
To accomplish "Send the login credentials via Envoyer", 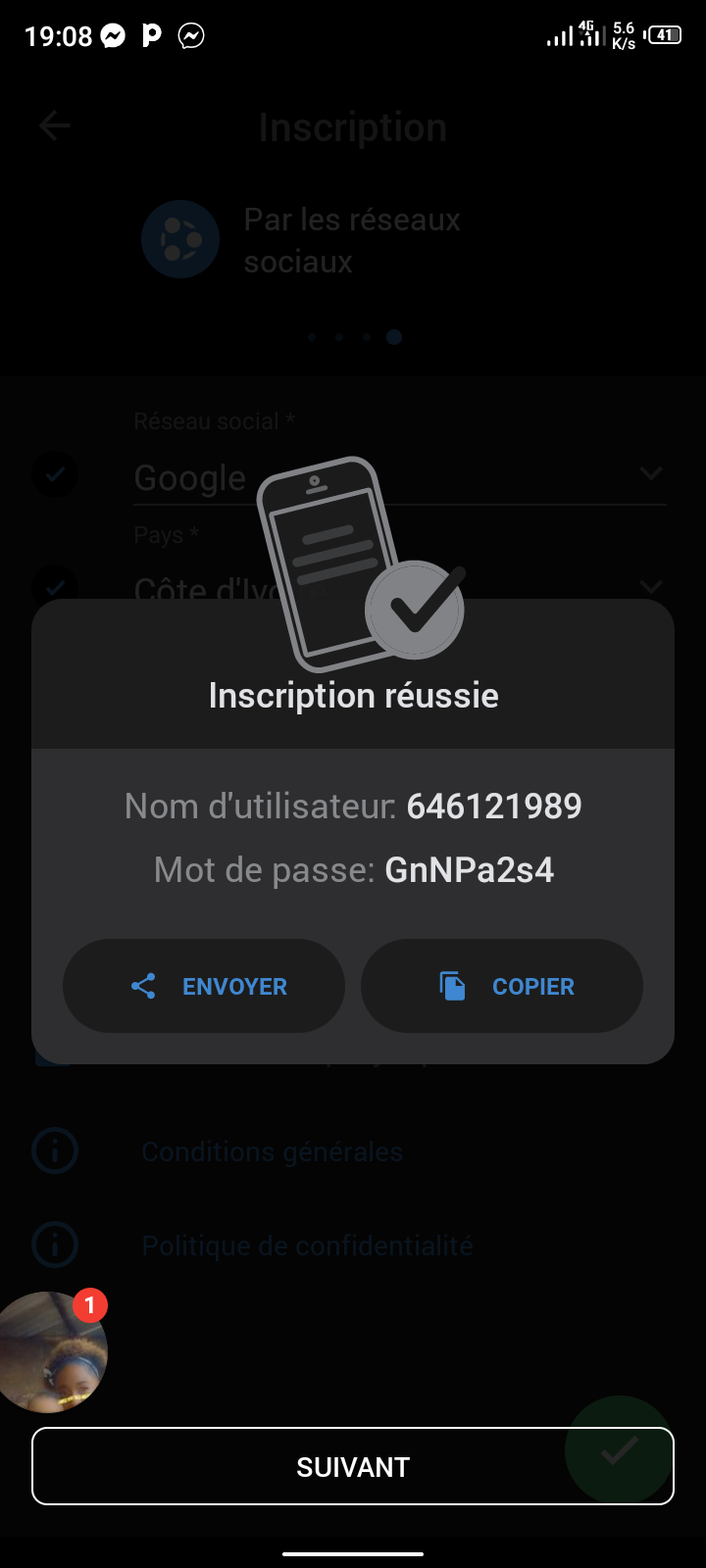I will (x=204, y=986).
